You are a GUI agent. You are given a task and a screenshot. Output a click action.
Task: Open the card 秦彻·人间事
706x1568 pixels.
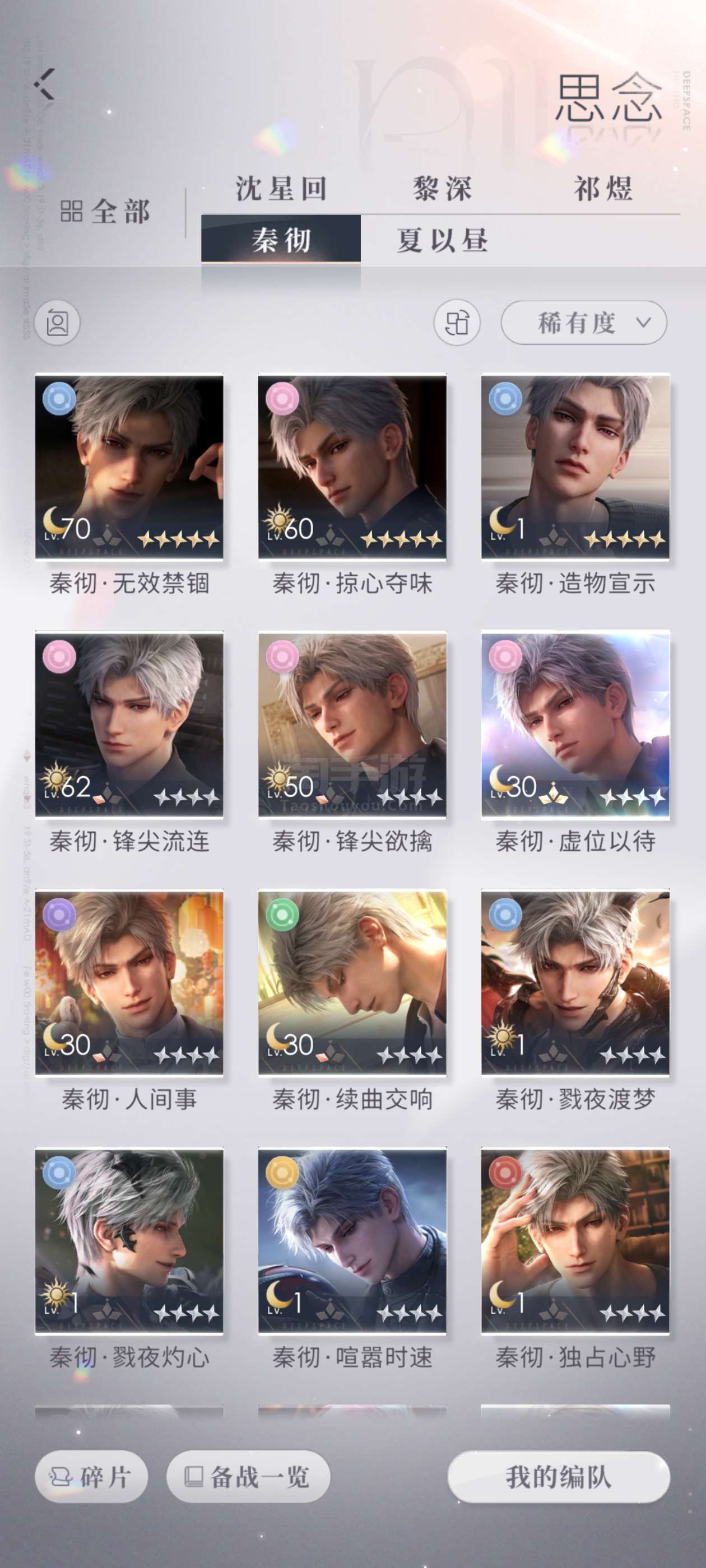pyautogui.click(x=129, y=982)
